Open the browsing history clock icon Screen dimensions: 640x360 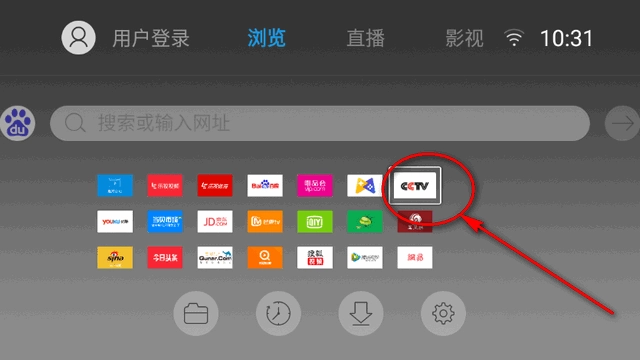tap(278, 313)
